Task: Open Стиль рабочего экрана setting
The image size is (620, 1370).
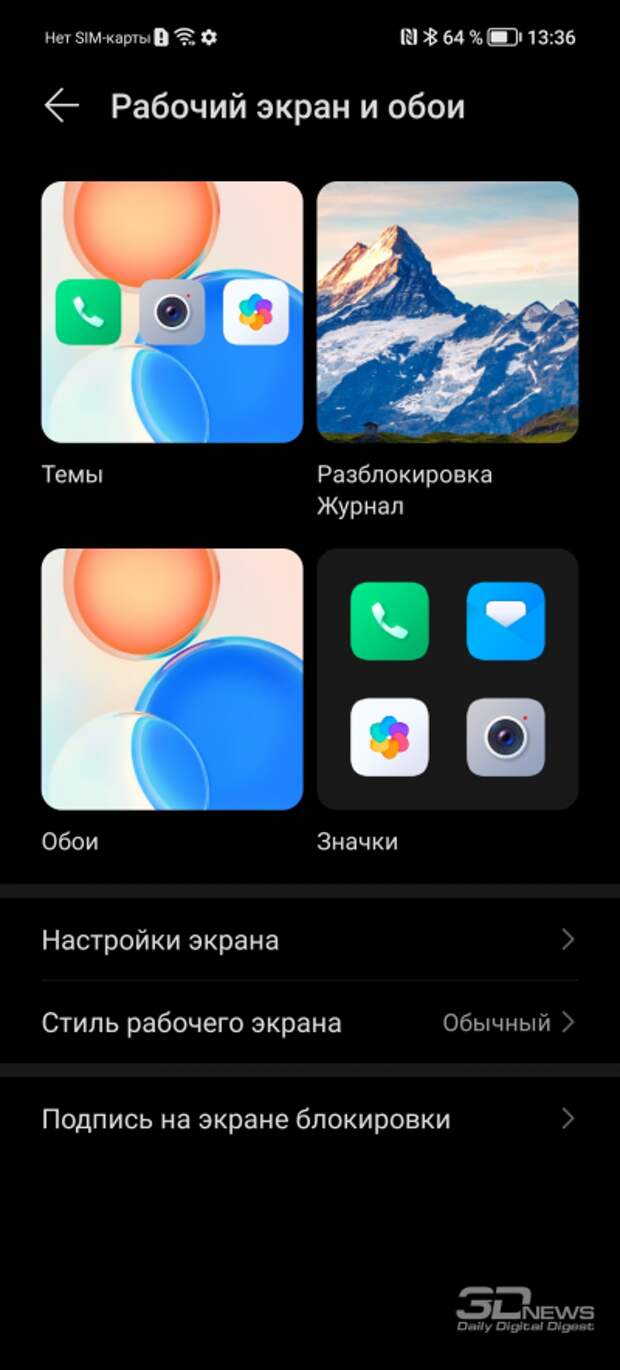Action: point(309,1023)
